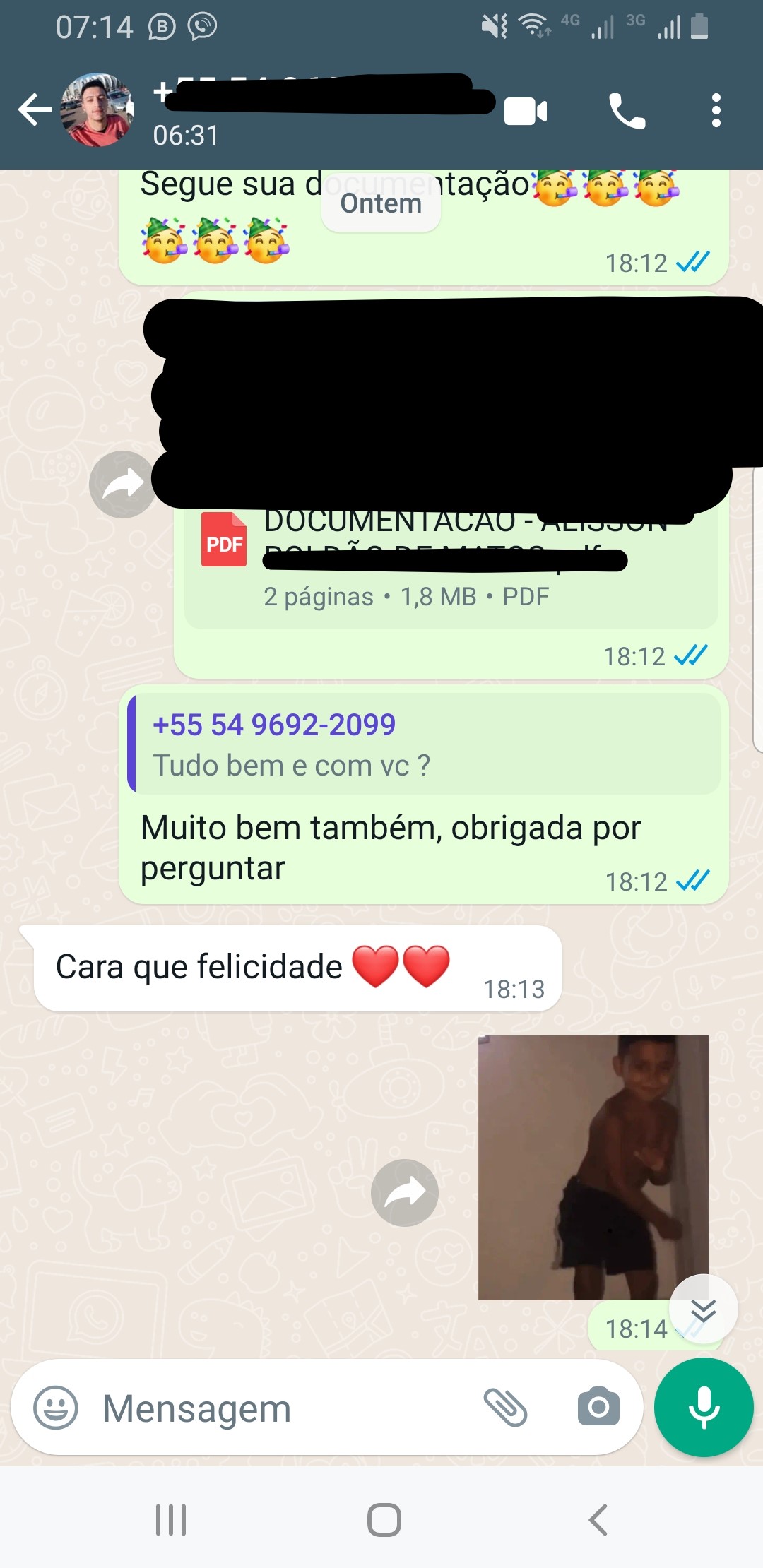Forward the sent photo
This screenshot has height=1568, width=763.
405,1193
